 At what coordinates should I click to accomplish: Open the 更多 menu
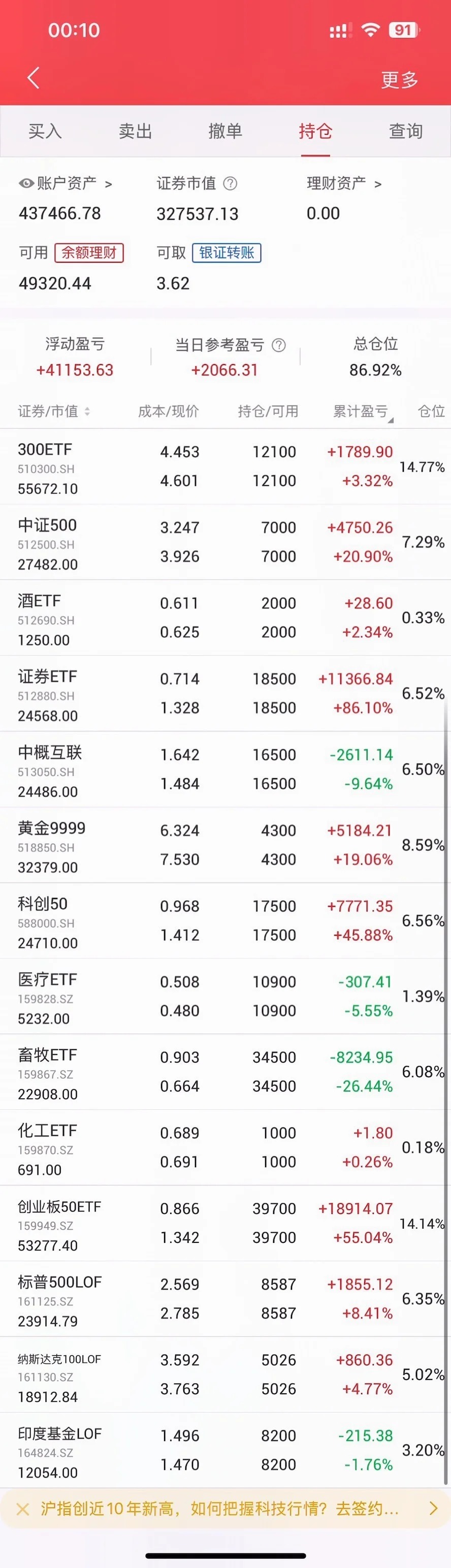pyautogui.click(x=399, y=79)
